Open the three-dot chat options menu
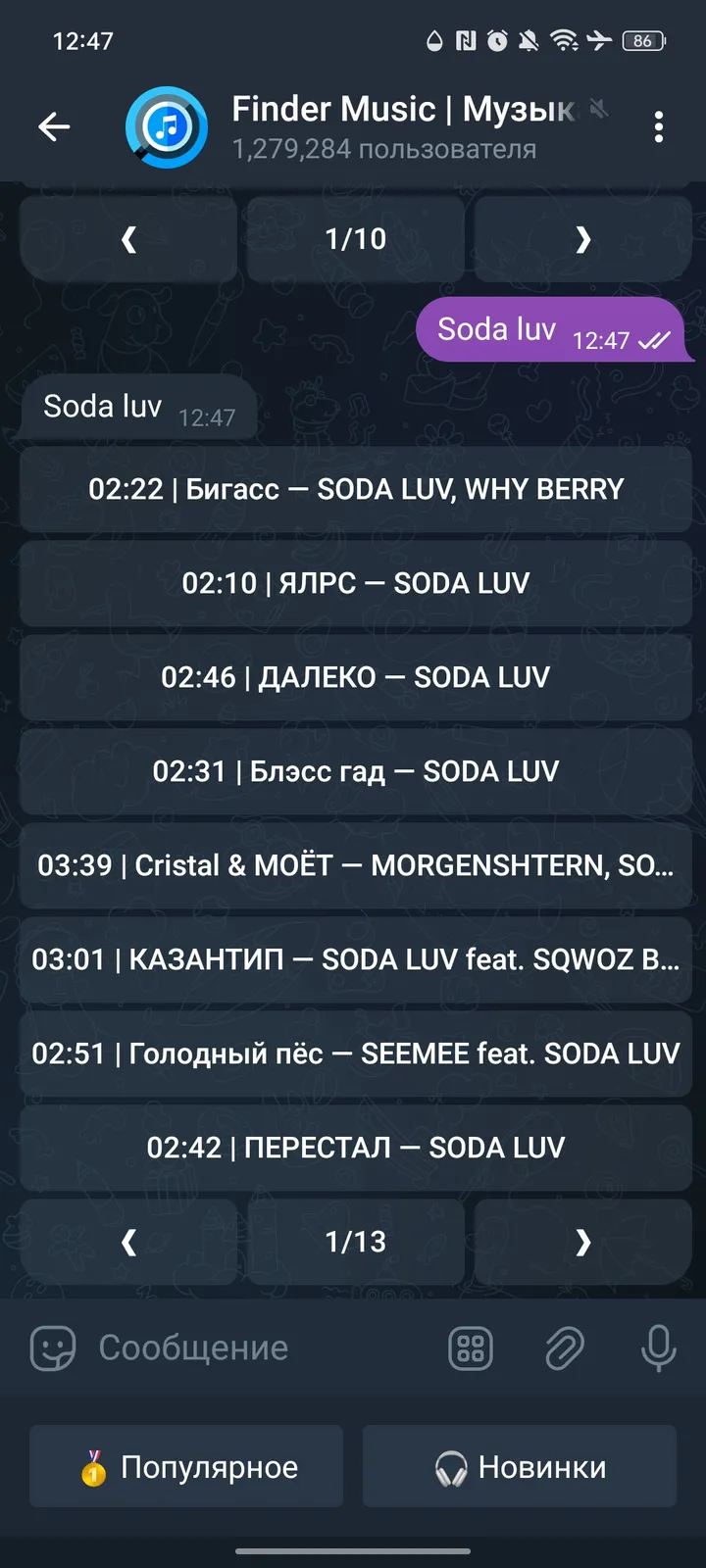The width and height of the screenshot is (706, 1568). (658, 127)
